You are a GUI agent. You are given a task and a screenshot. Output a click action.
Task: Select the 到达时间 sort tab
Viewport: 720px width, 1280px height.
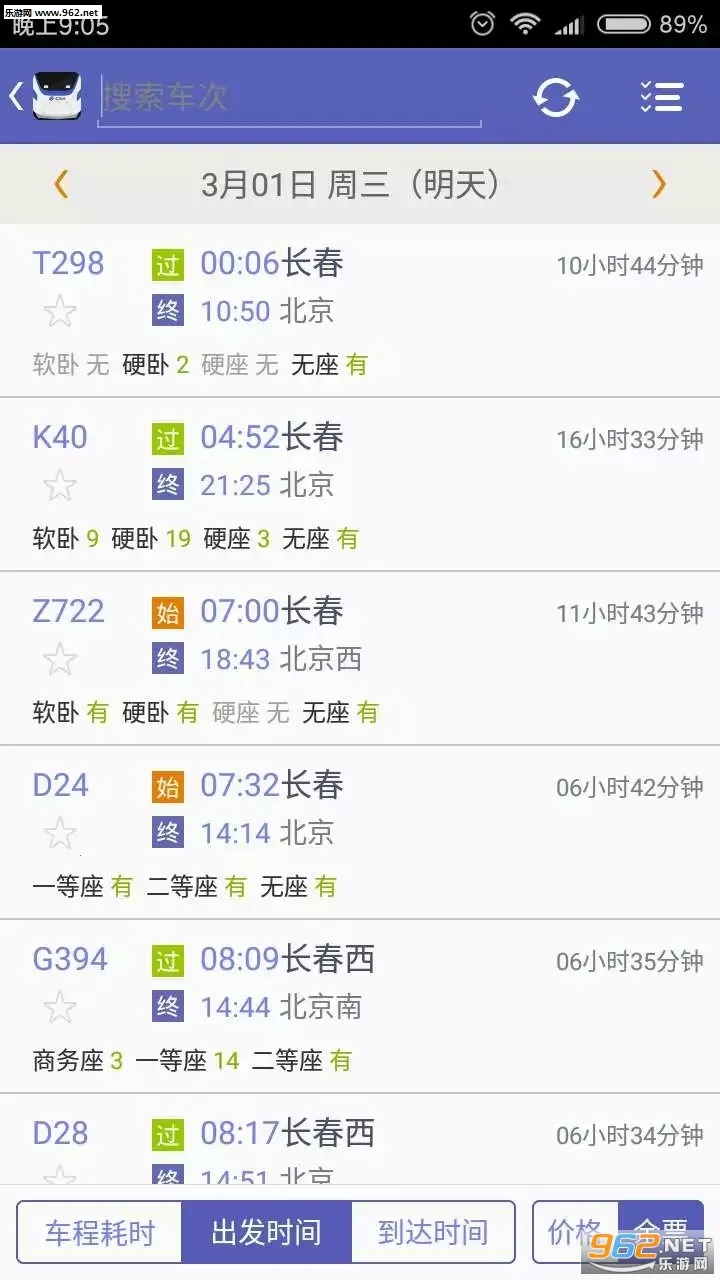432,1232
